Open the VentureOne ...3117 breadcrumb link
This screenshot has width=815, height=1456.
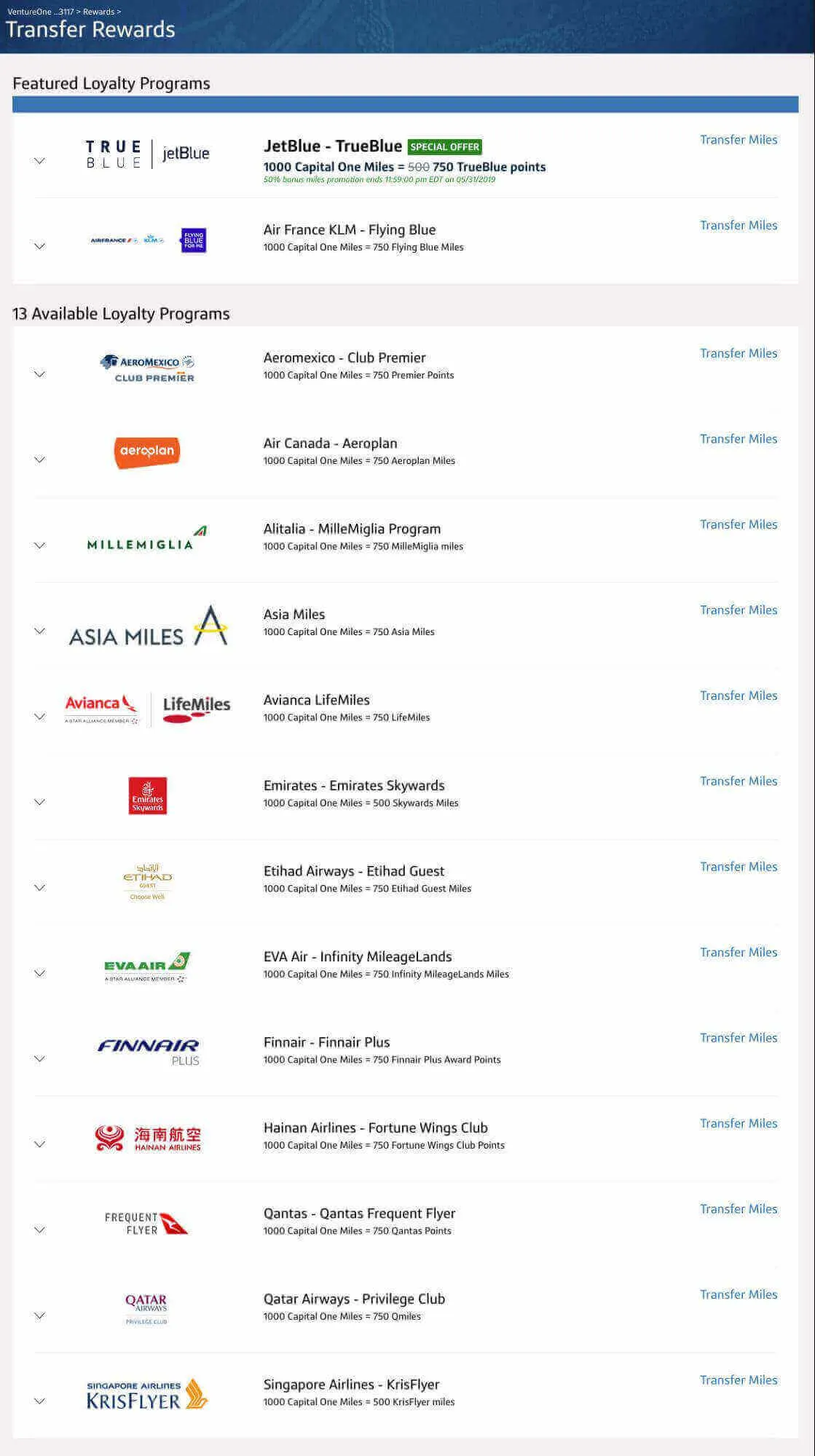click(41, 12)
